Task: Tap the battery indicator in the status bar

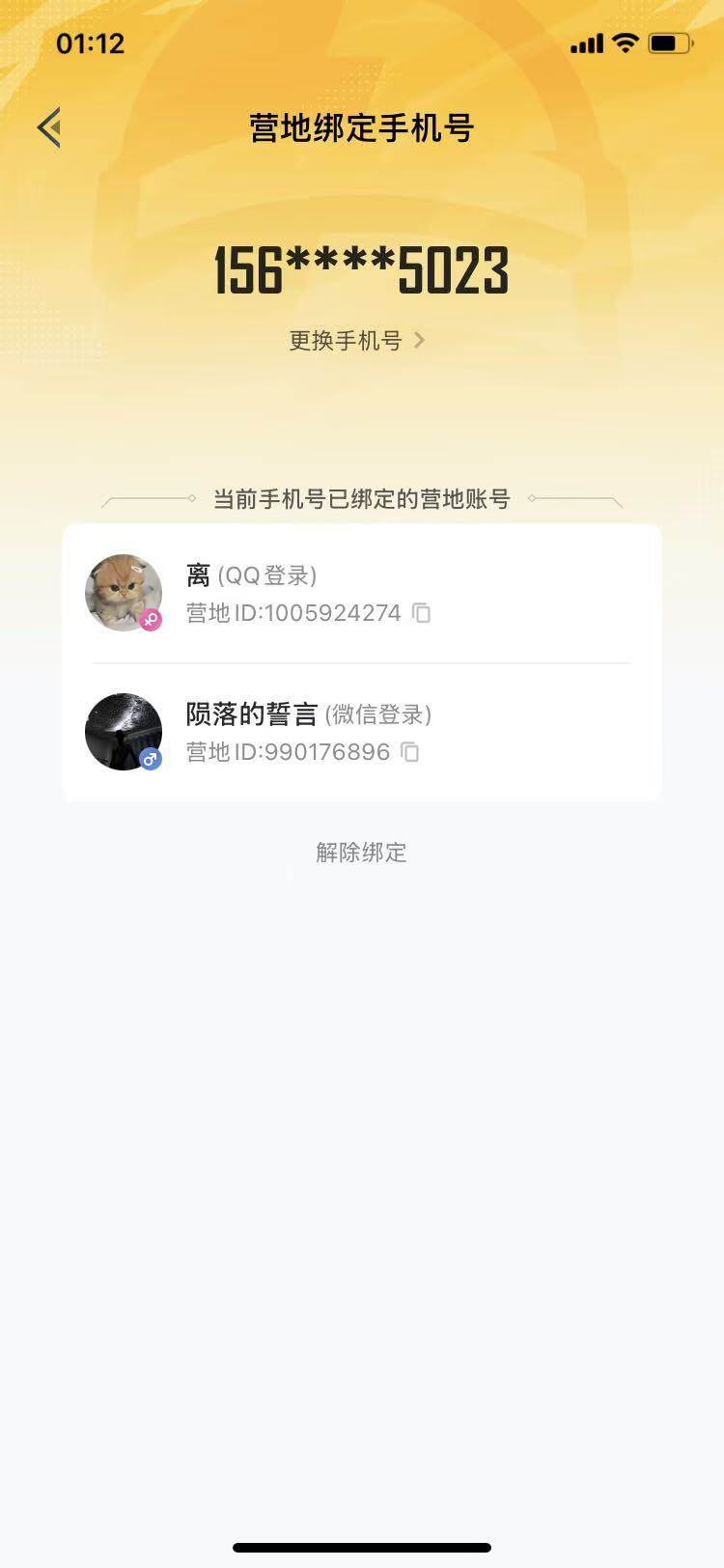Action: (x=668, y=42)
